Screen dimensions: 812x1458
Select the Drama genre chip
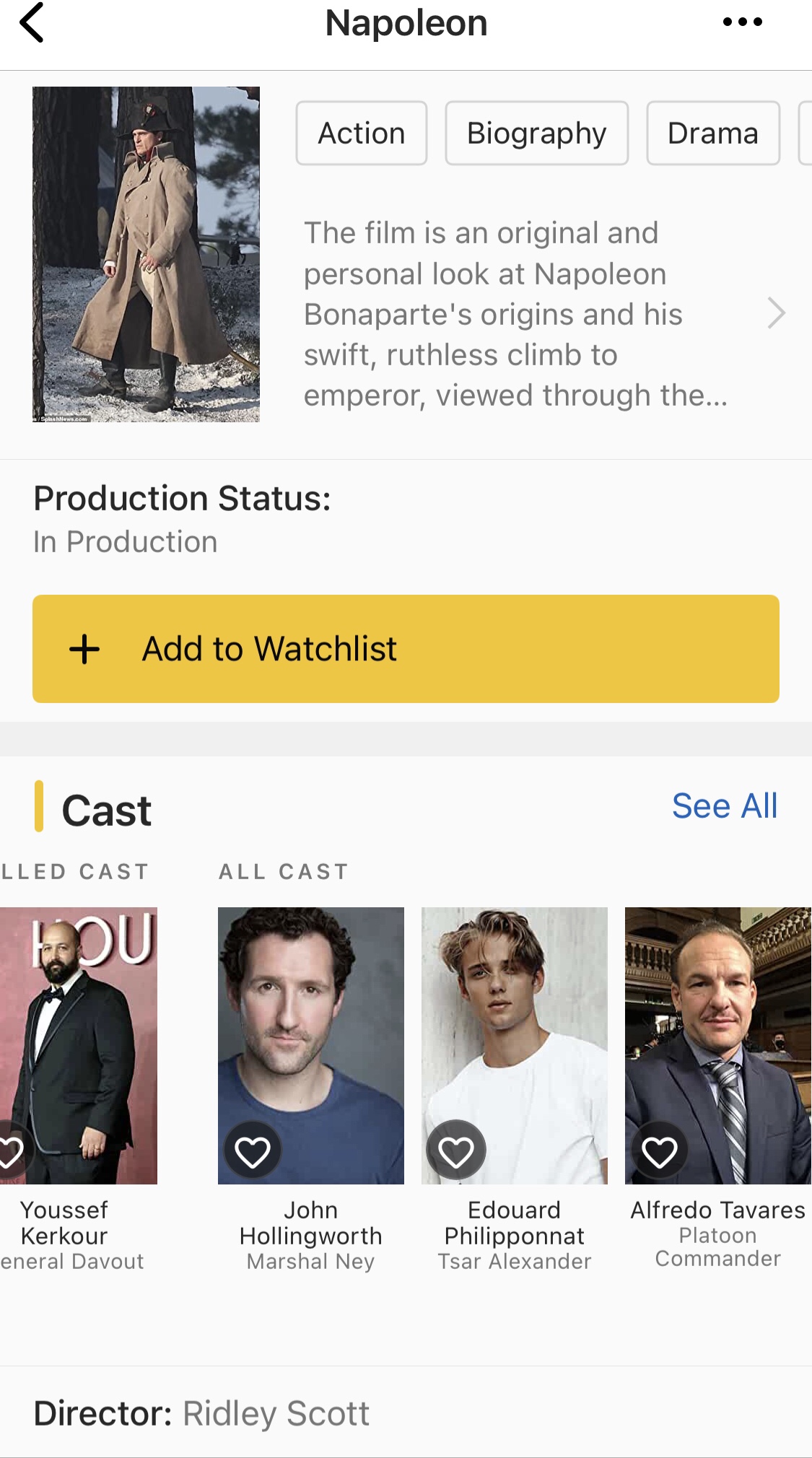(x=712, y=134)
